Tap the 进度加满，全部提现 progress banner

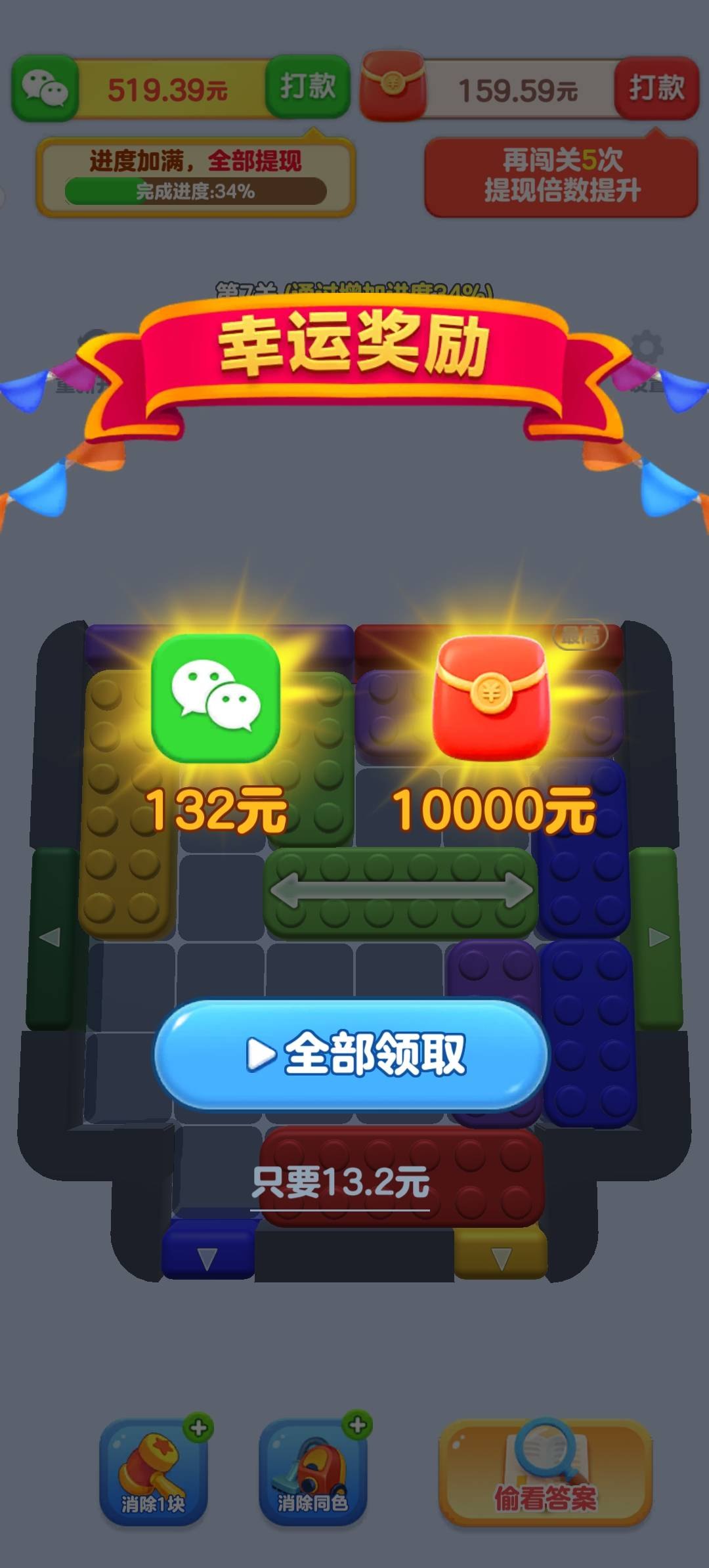(x=196, y=176)
